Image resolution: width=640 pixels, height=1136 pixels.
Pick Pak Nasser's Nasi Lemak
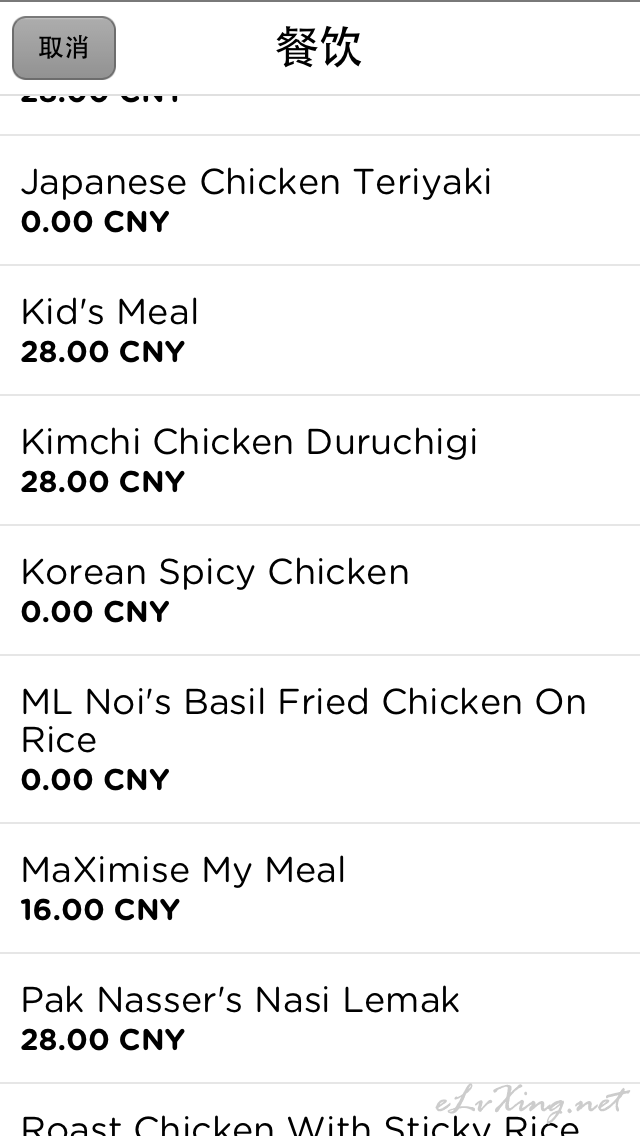pos(320,1019)
